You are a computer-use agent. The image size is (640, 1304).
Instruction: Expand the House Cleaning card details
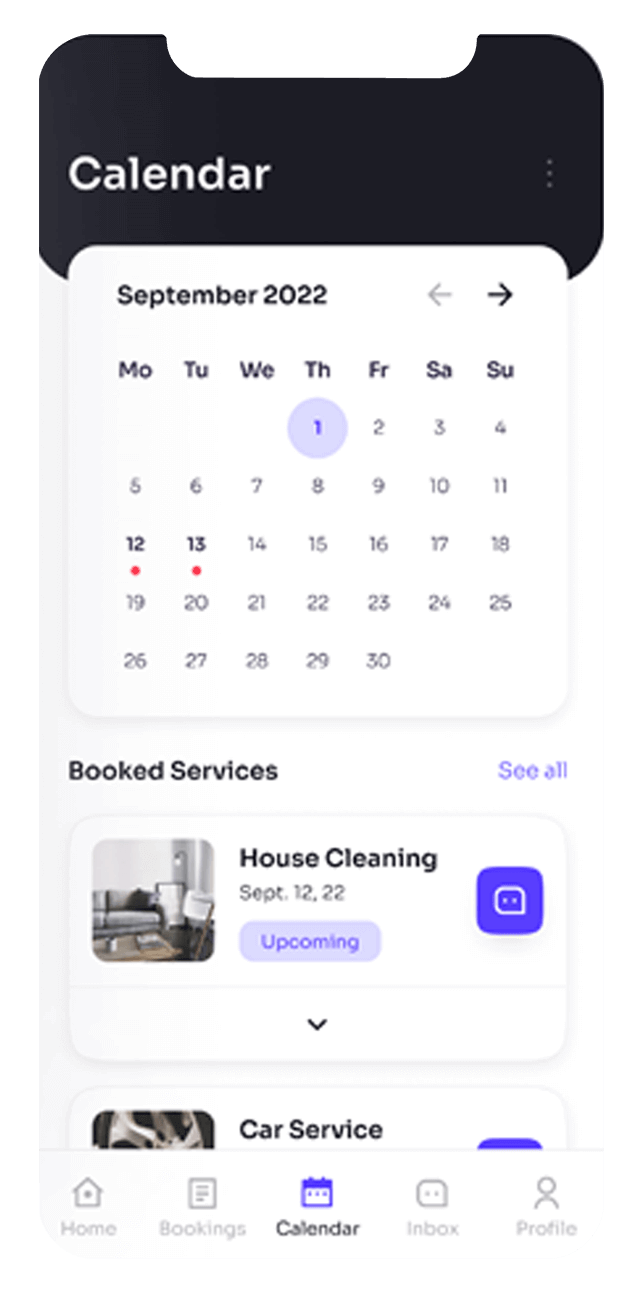tap(317, 1024)
